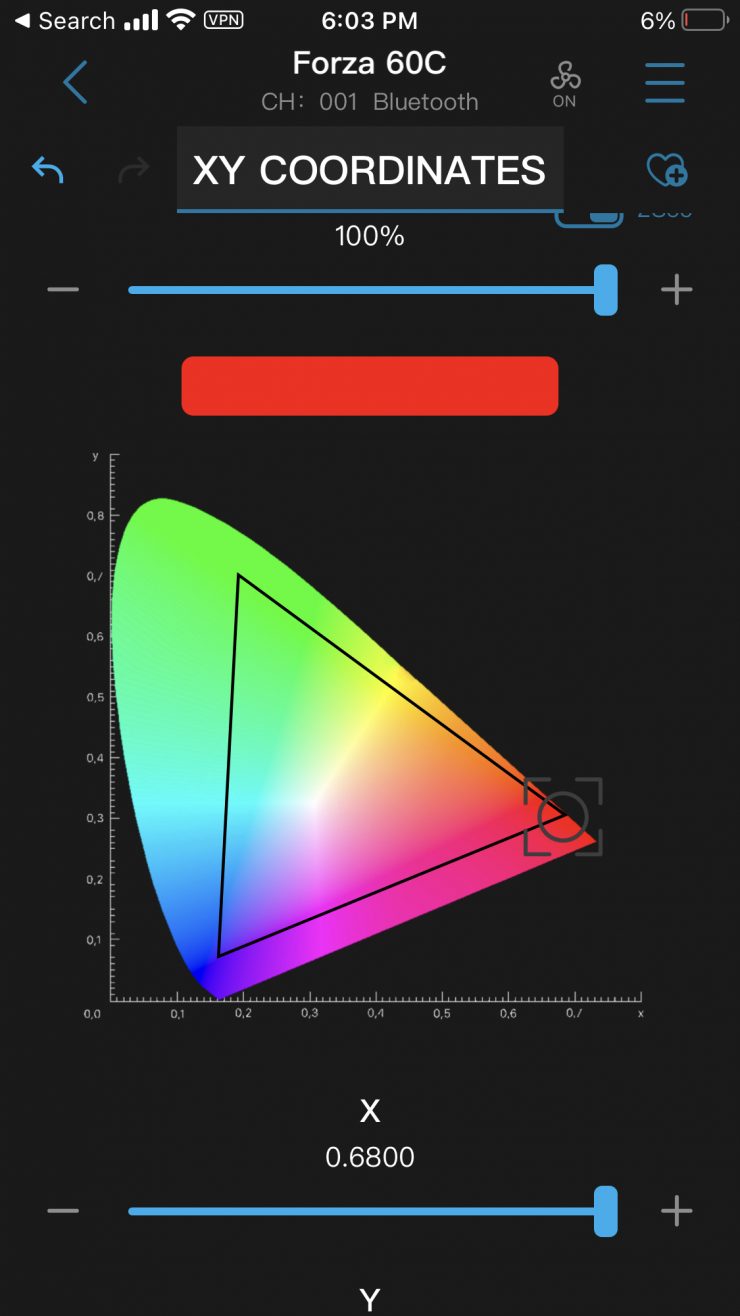Open the XY COORDINATES mode selector
Viewport: 740px width, 1316px height.
(x=369, y=170)
